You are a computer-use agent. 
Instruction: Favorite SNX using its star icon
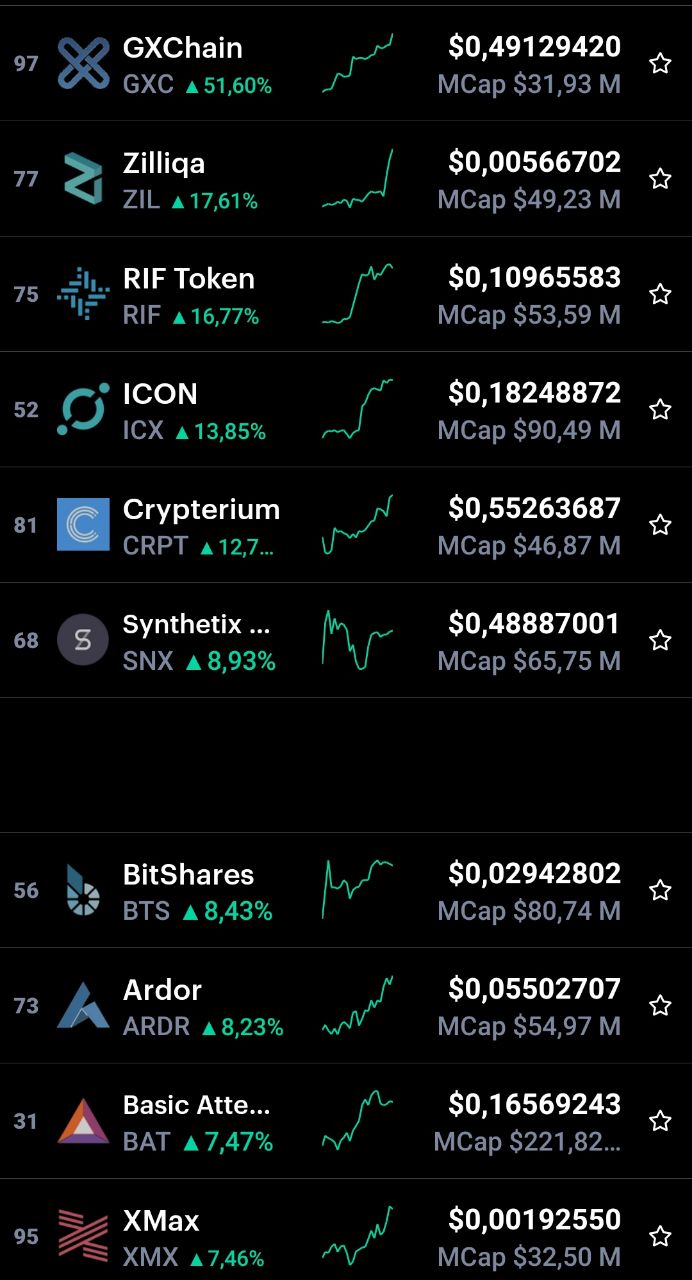[x=660, y=640]
